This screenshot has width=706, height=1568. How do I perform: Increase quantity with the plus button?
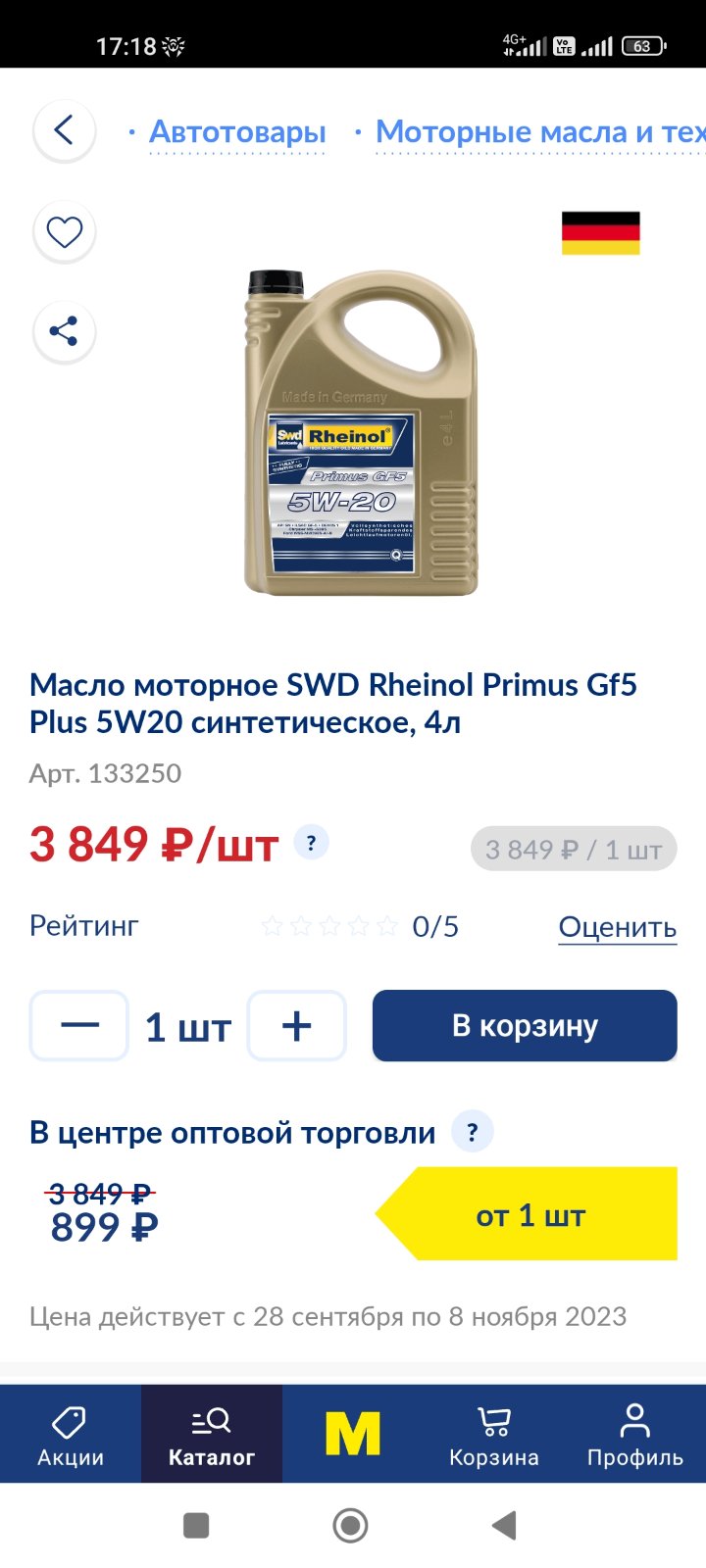296,1026
